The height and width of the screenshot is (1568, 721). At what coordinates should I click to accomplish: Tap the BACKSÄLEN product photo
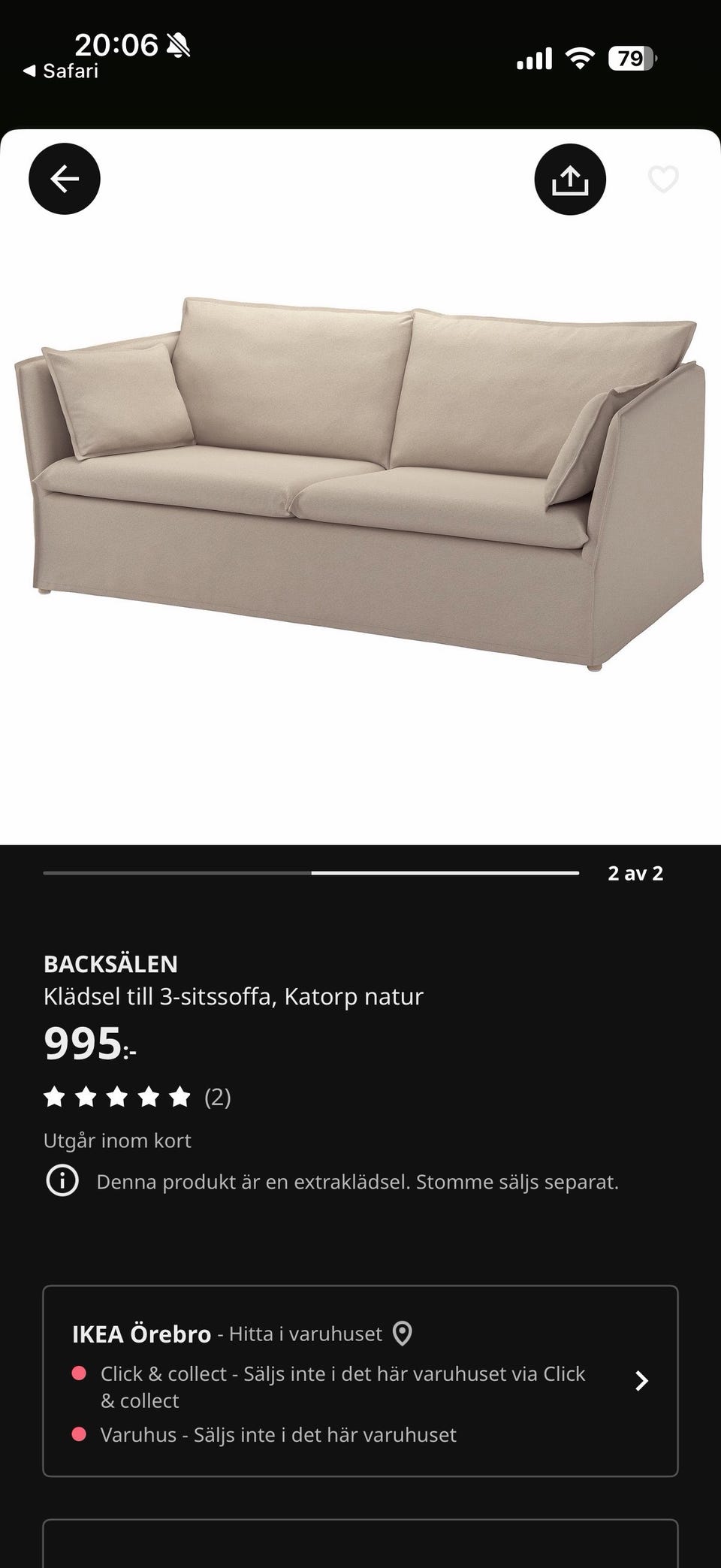(x=360, y=481)
